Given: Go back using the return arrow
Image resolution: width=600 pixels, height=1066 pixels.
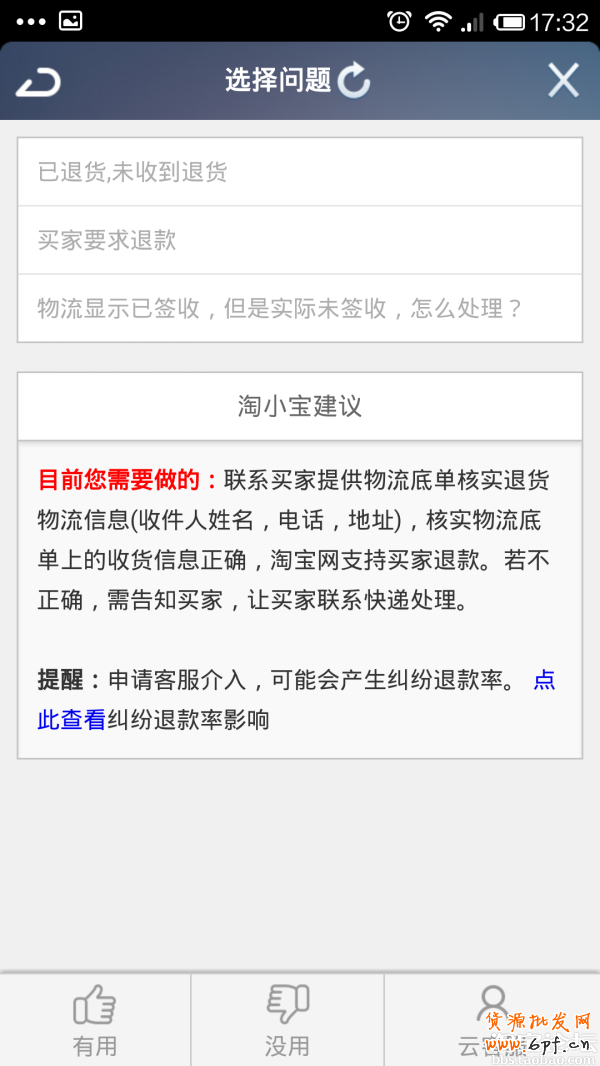Looking at the screenshot, I should [x=38, y=81].
